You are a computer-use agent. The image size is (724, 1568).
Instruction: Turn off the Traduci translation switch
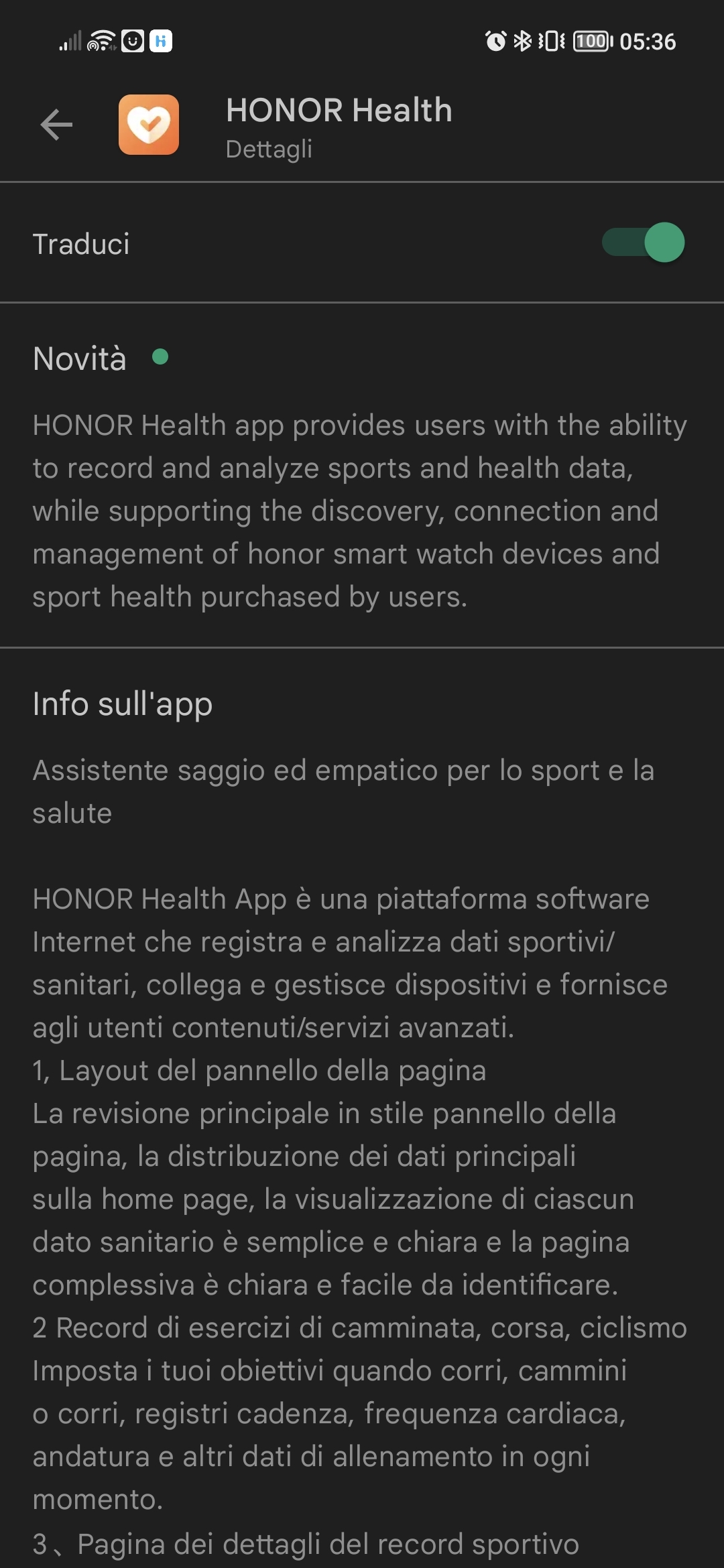pyautogui.click(x=643, y=243)
